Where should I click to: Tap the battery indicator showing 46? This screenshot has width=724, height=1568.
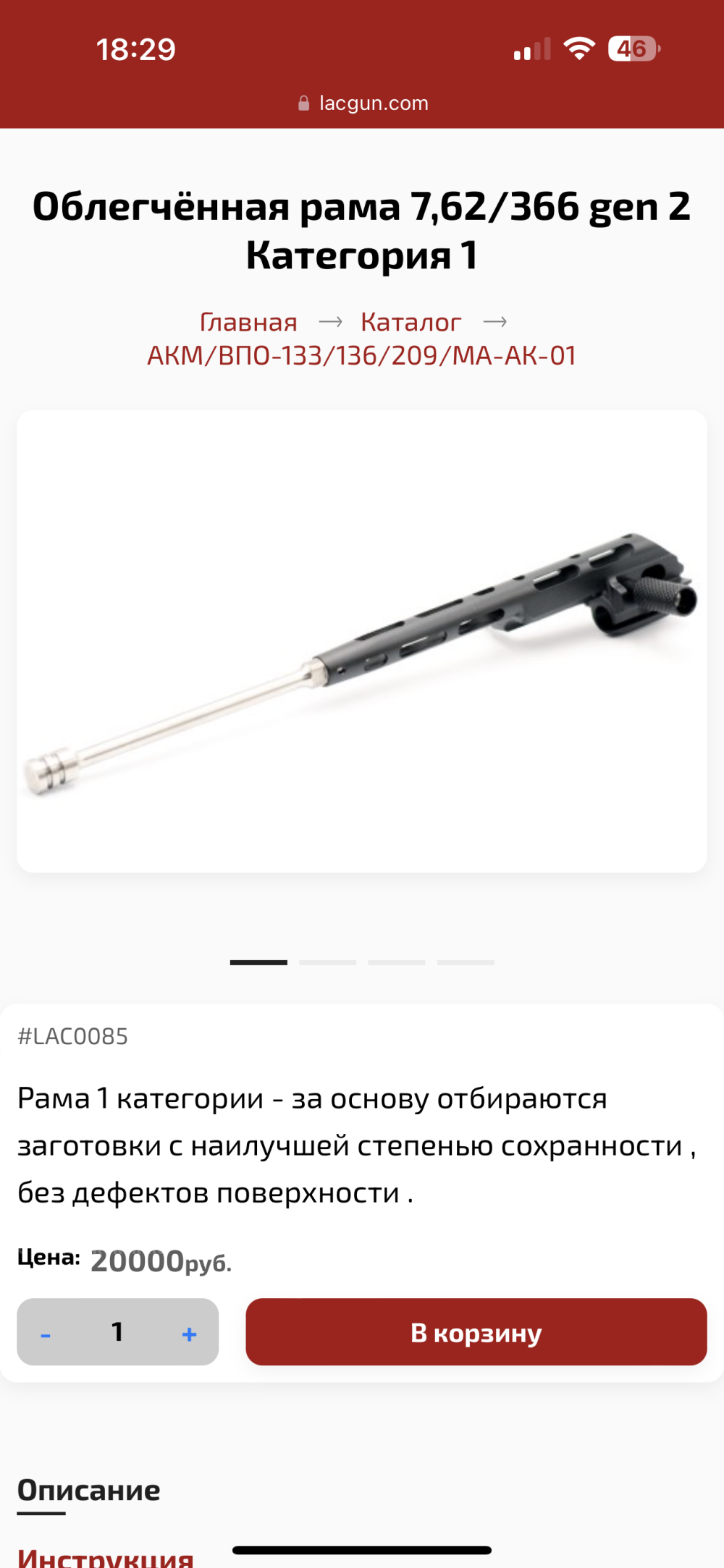633,49
